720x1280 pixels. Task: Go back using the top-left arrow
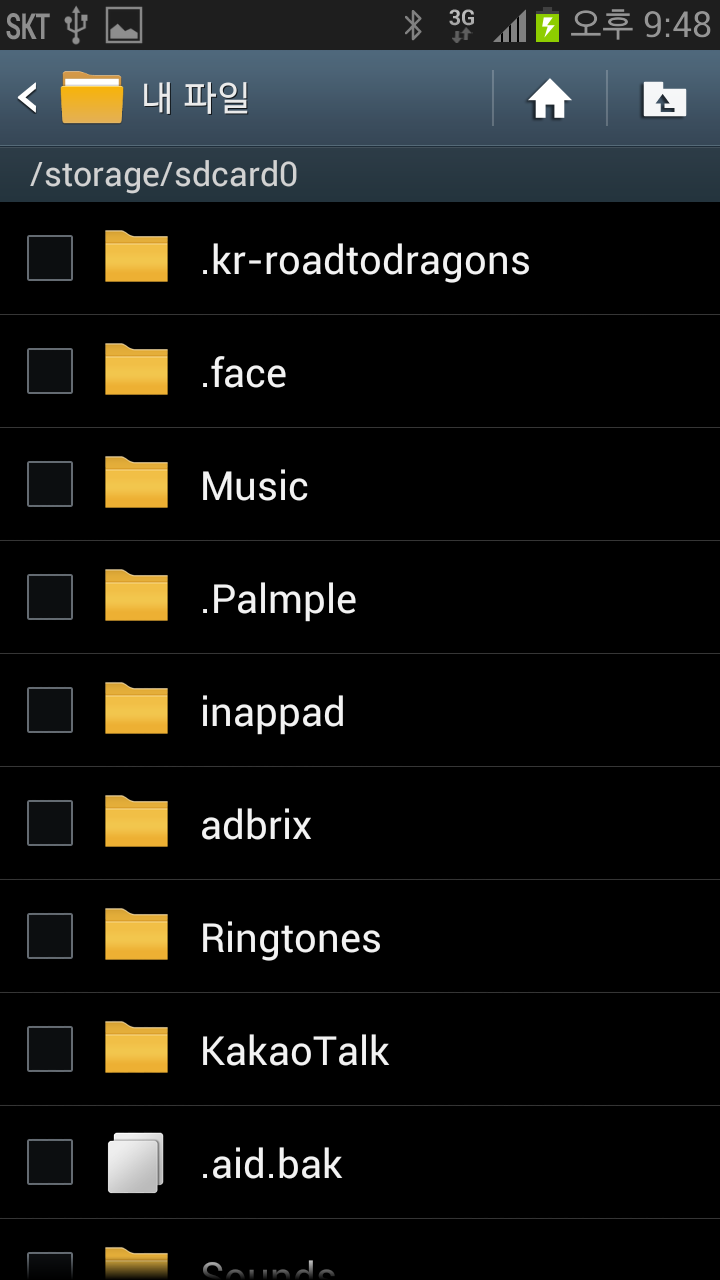click(x=28, y=98)
